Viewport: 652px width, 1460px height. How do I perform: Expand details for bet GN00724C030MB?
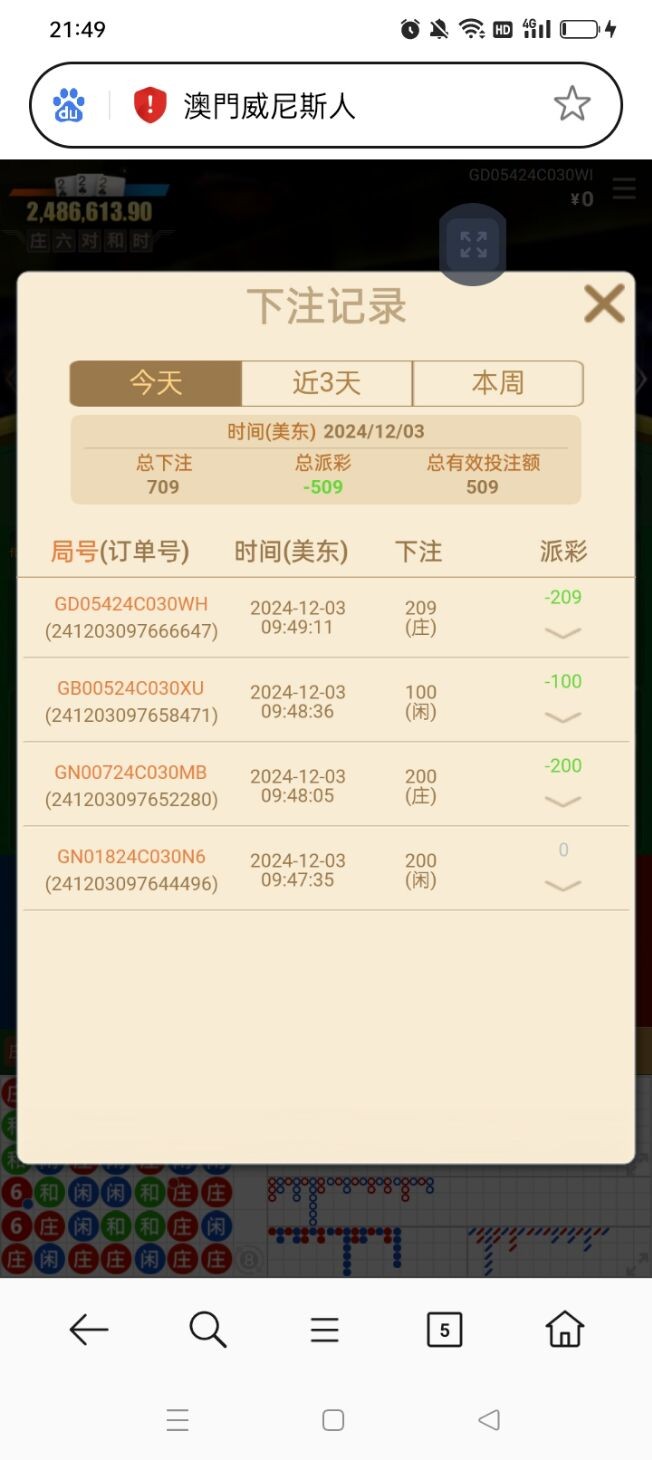pos(563,801)
